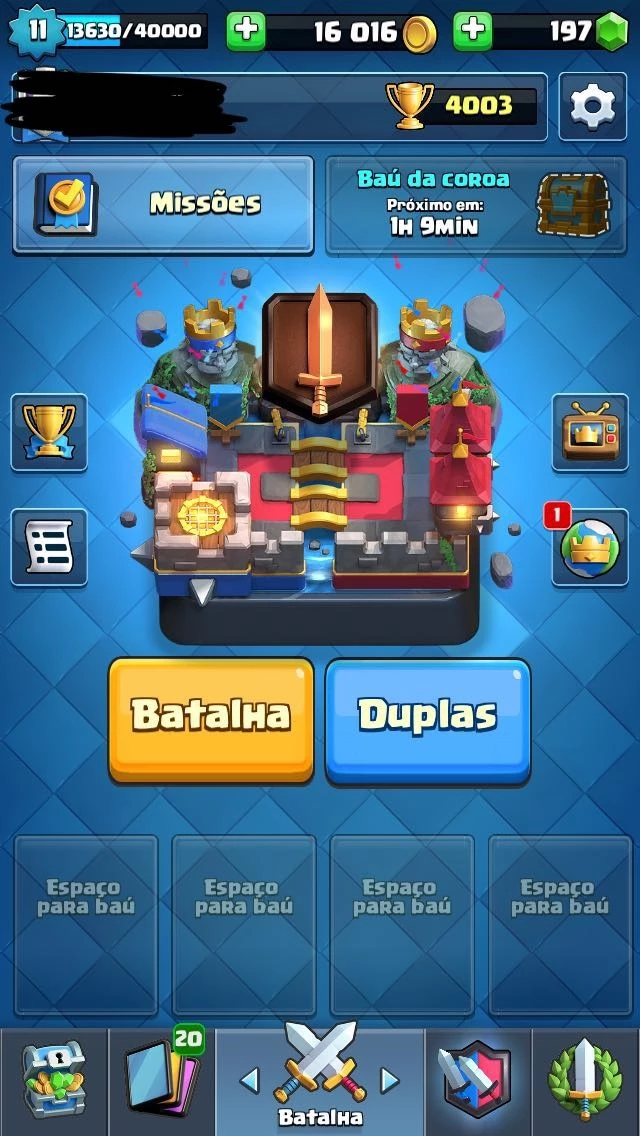Tap the left arrow in Batalha tab
This screenshot has width=640, height=1136.
pos(250,1080)
